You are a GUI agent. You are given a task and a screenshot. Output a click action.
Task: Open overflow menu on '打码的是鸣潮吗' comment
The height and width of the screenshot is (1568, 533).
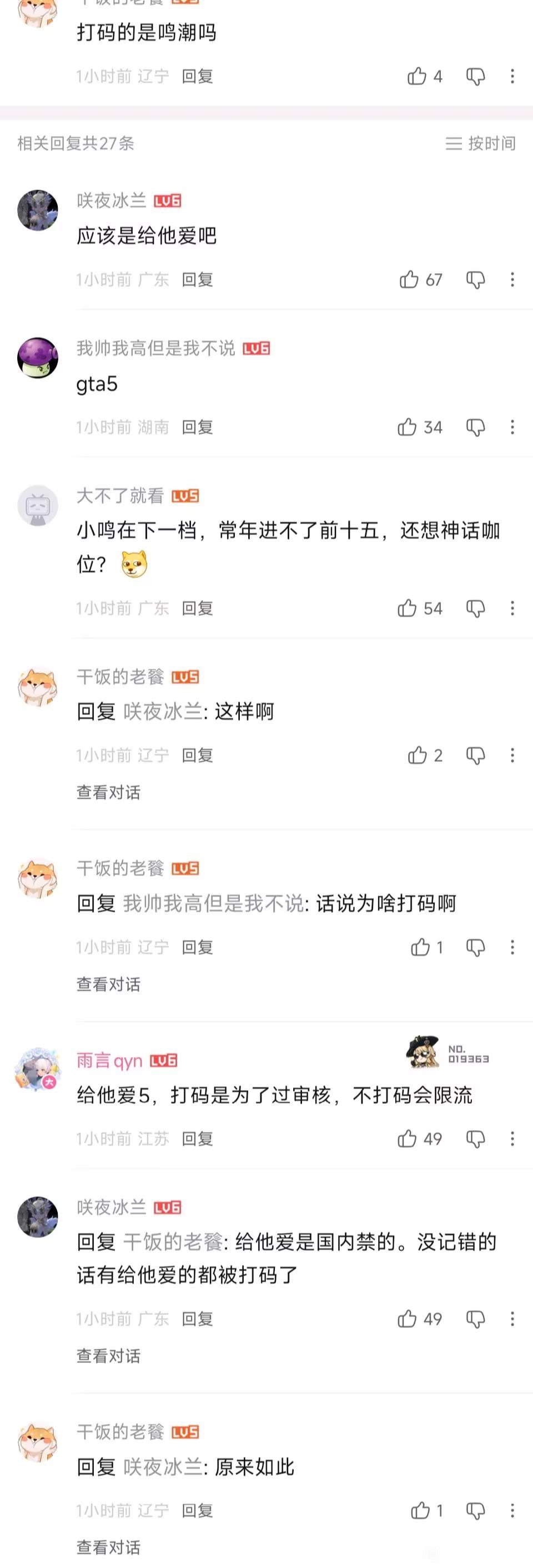pyautogui.click(x=512, y=76)
